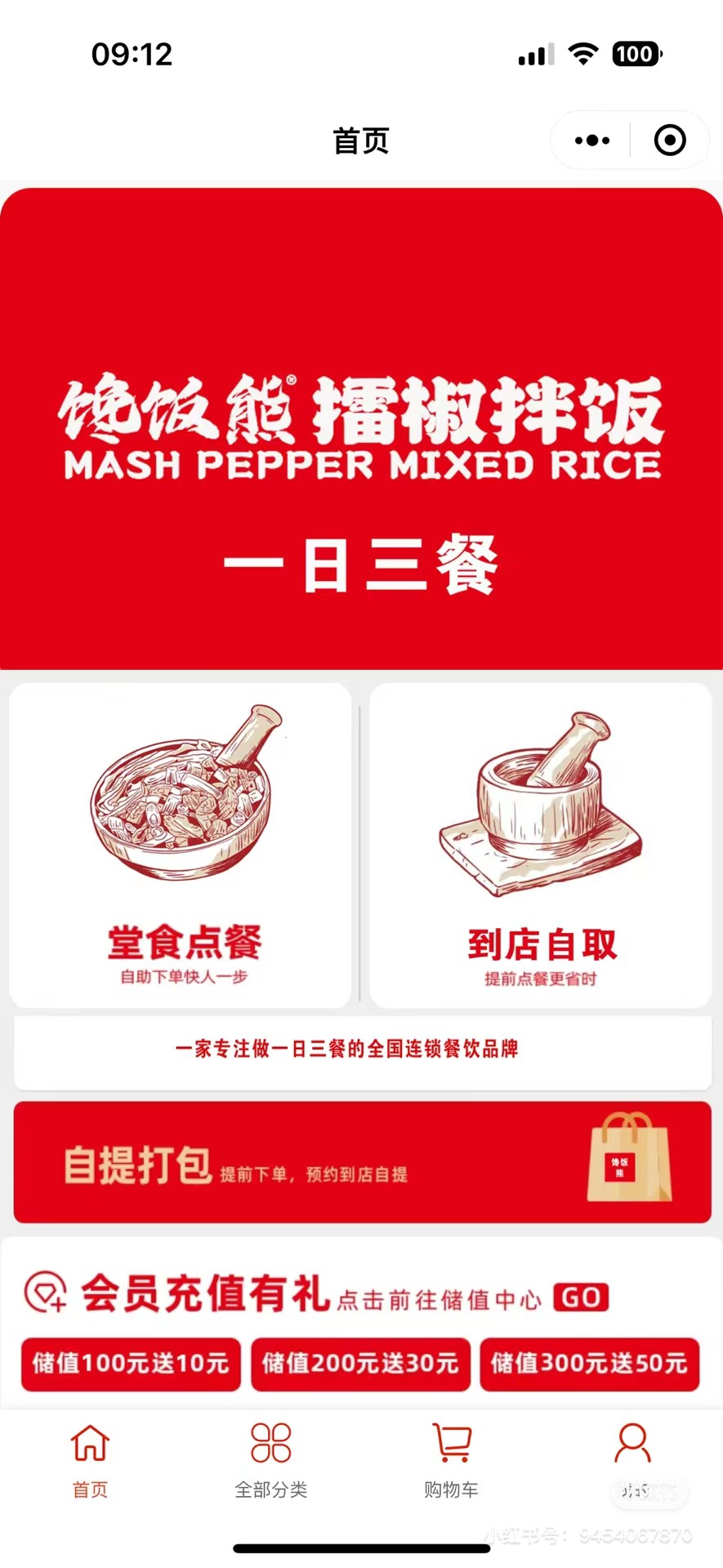Select 储值100元送10元 offer

click(x=131, y=1363)
